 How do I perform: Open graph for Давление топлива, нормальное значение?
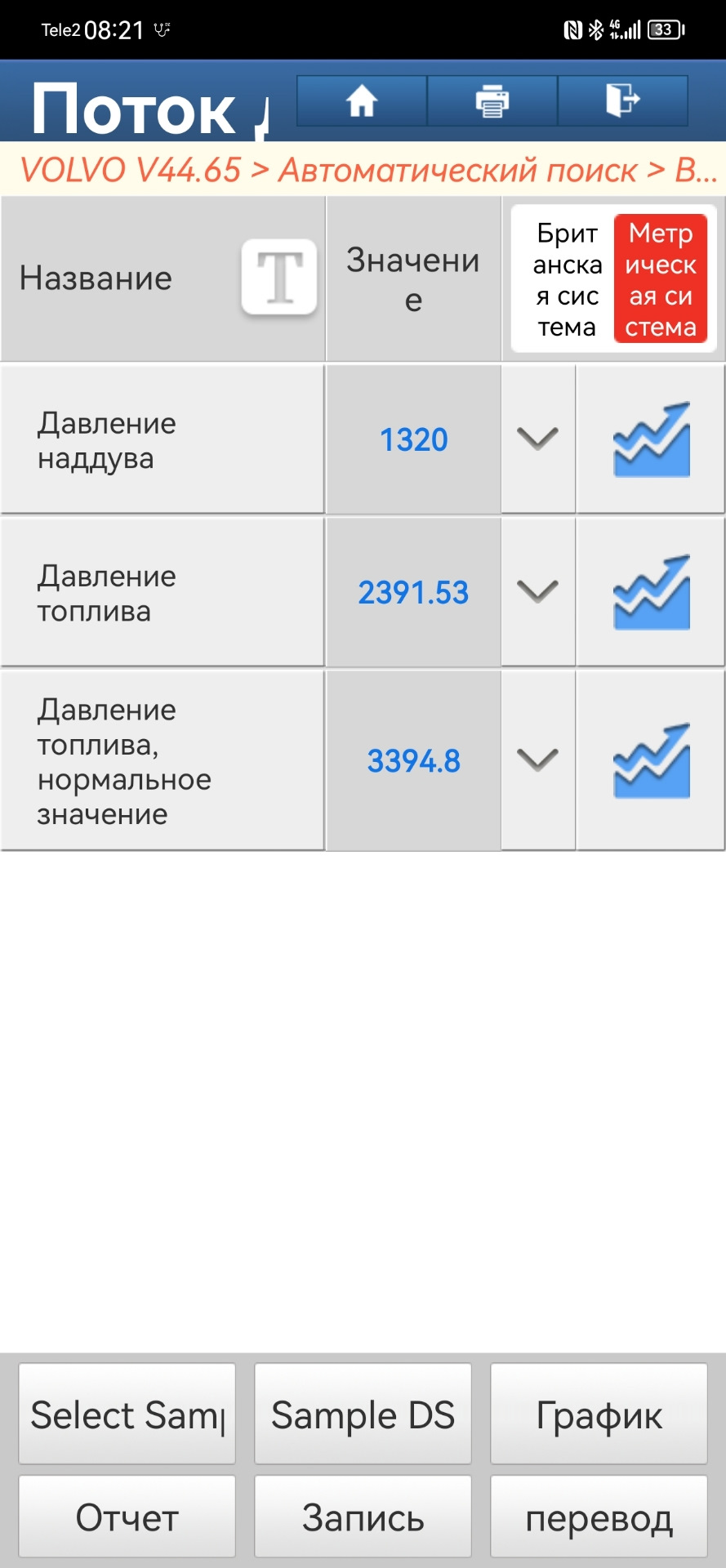[651, 760]
